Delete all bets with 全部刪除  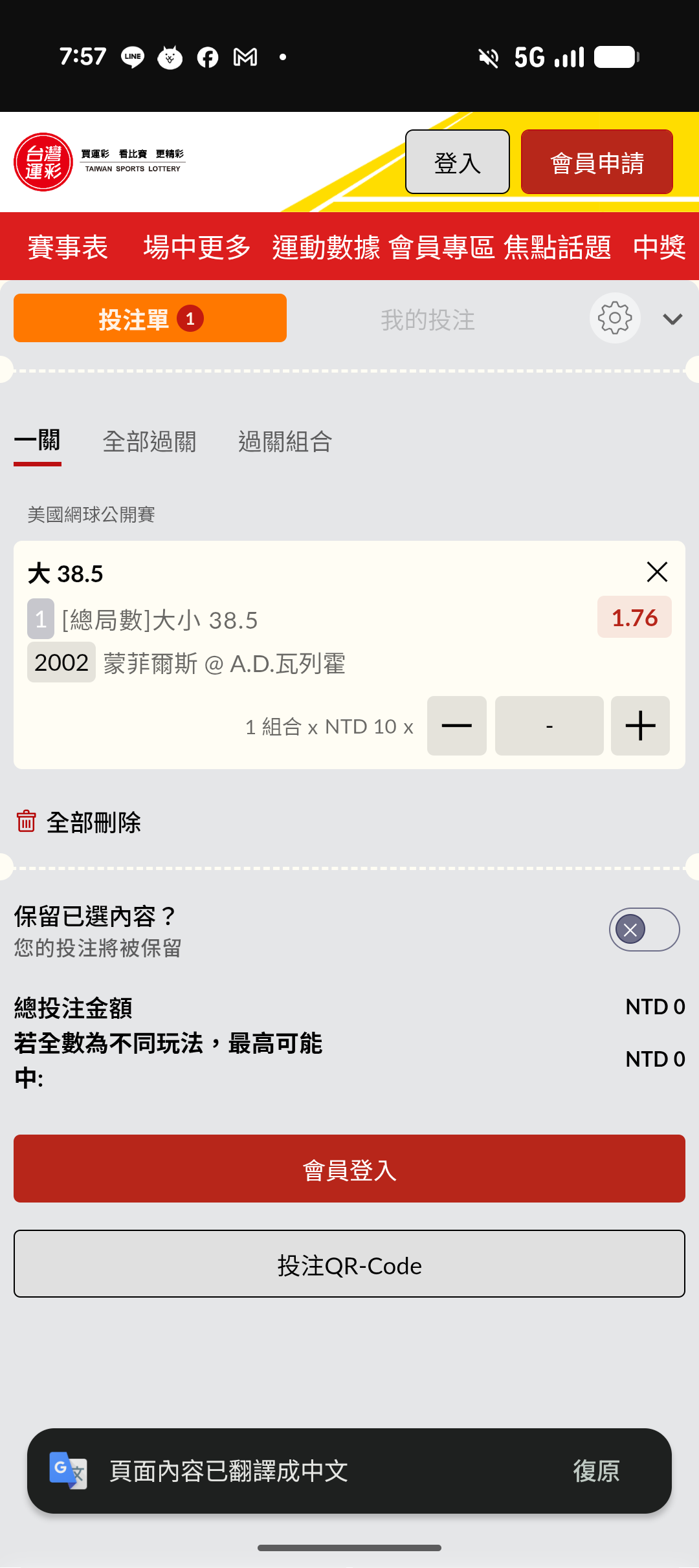point(78,822)
